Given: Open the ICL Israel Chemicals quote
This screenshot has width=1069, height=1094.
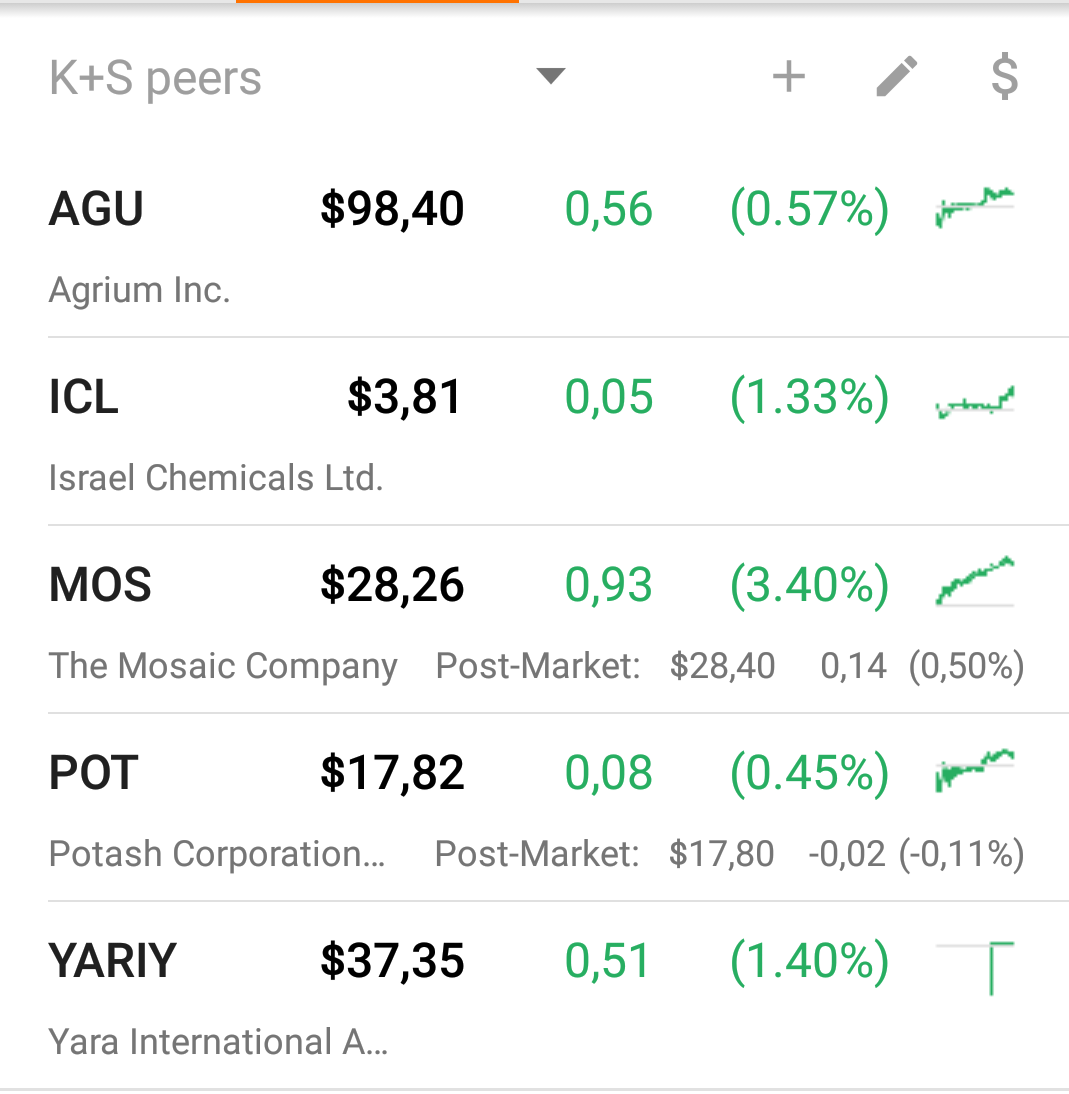Looking at the screenshot, I should coord(84,398).
